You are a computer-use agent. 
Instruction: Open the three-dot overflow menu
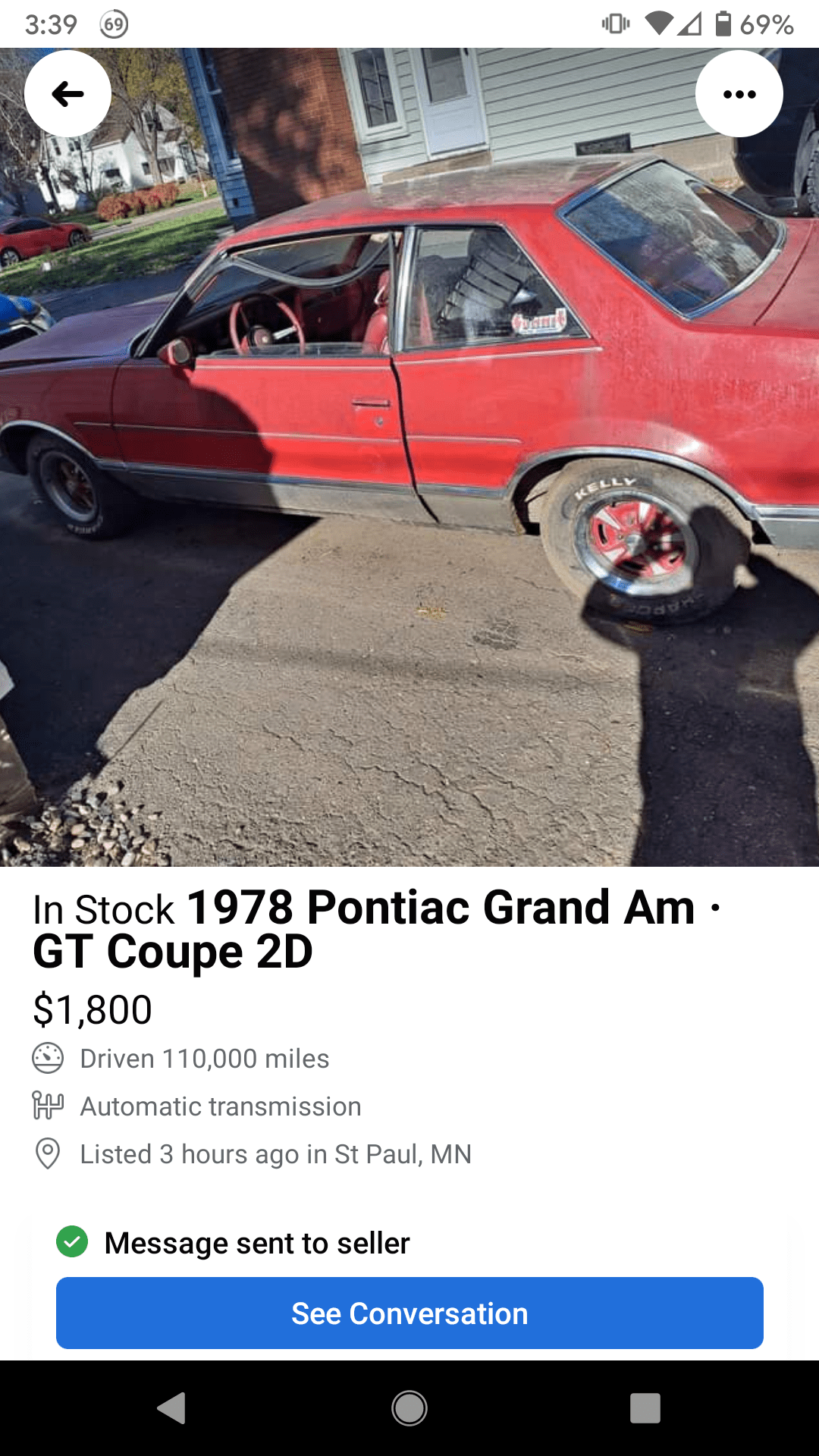(x=739, y=94)
